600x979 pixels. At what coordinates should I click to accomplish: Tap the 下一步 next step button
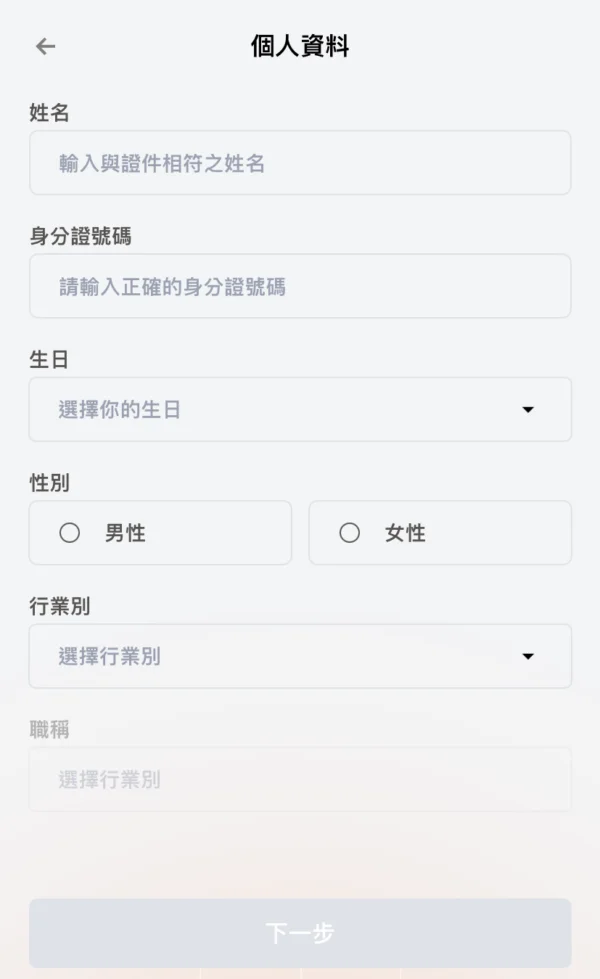click(300, 933)
